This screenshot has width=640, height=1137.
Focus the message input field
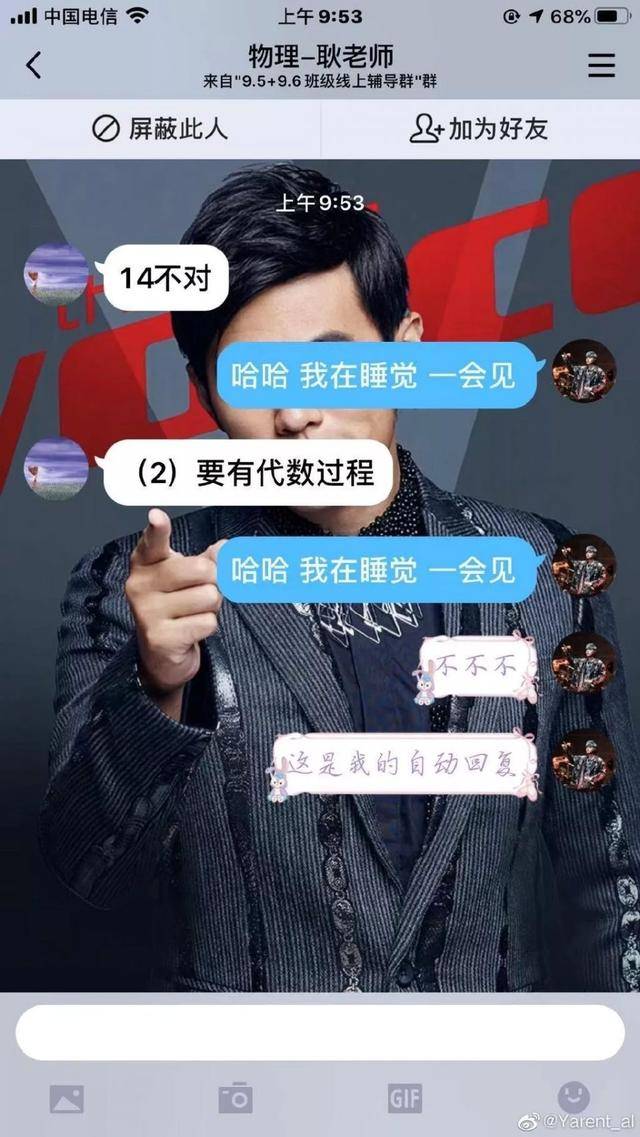pos(320,1033)
